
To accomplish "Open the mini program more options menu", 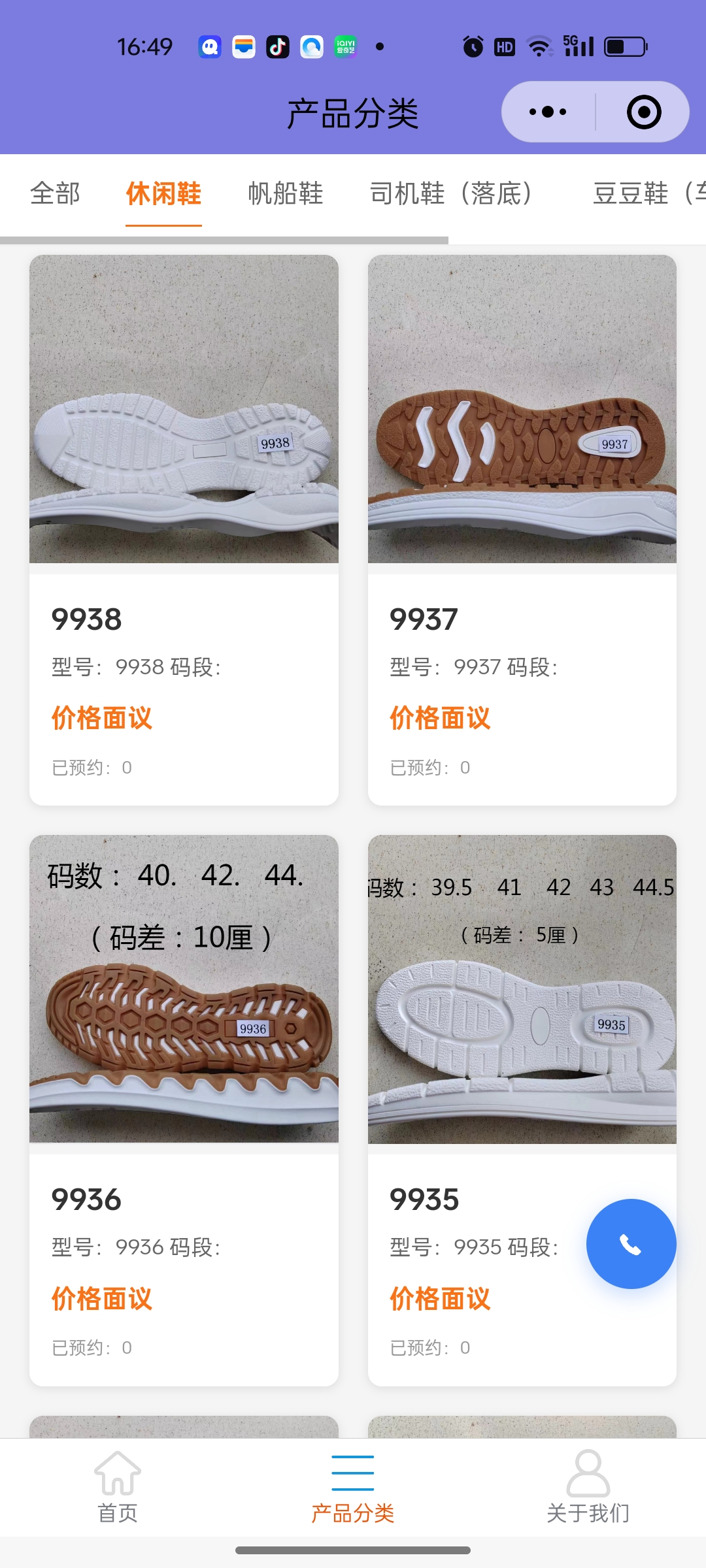I will [x=548, y=112].
